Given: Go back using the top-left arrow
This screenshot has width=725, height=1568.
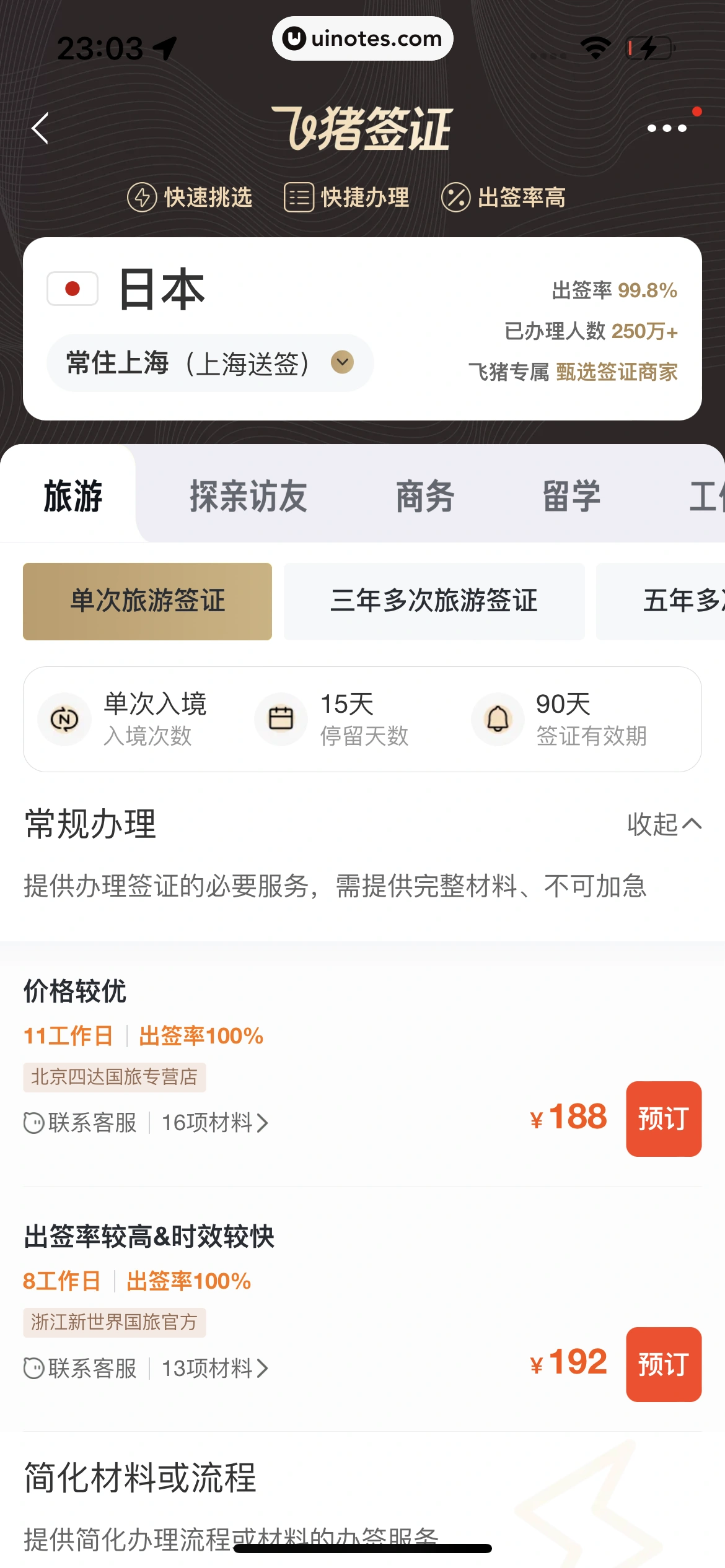Looking at the screenshot, I should point(40,129).
